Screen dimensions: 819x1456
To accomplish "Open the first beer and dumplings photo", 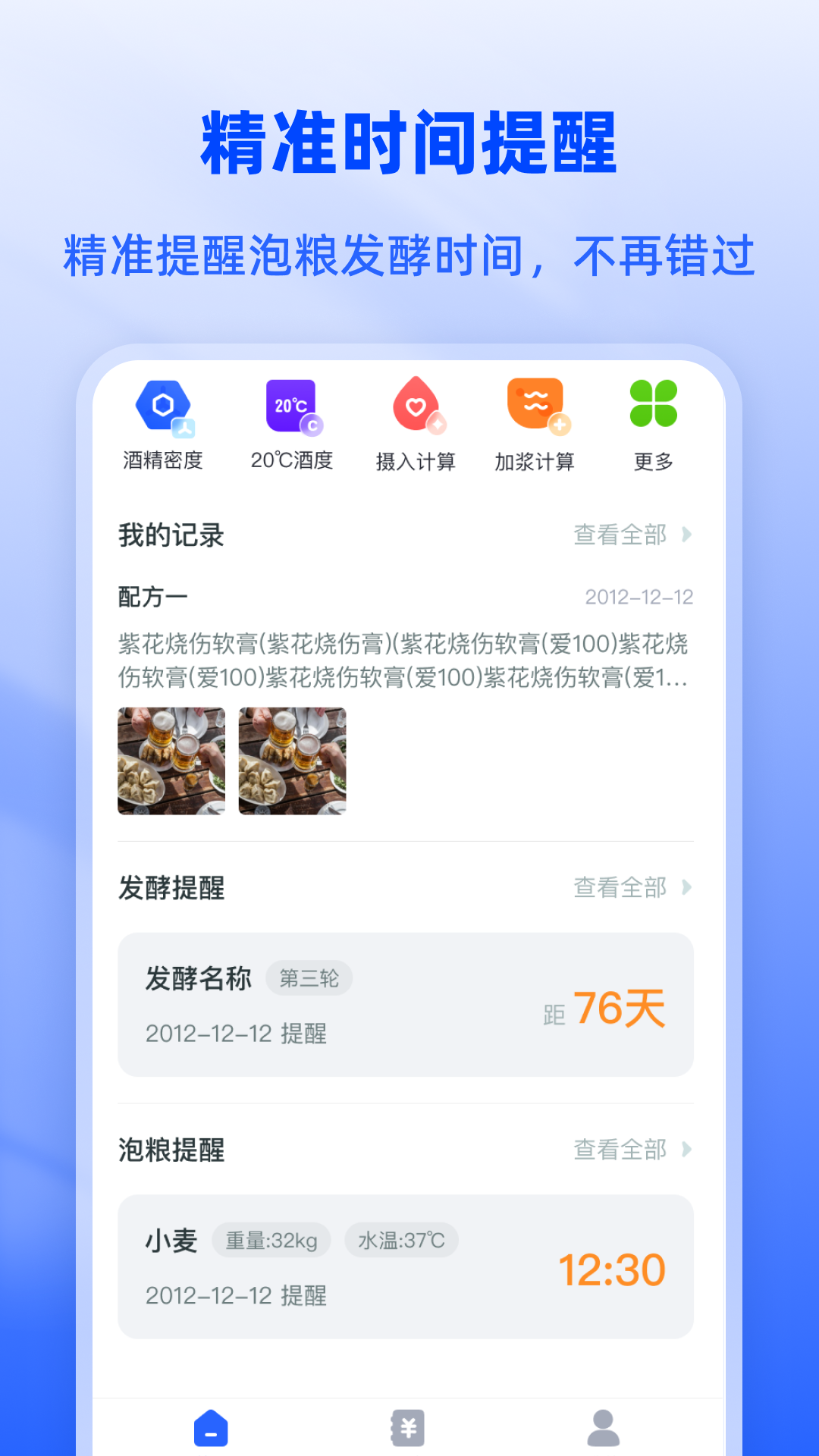I will click(x=171, y=761).
